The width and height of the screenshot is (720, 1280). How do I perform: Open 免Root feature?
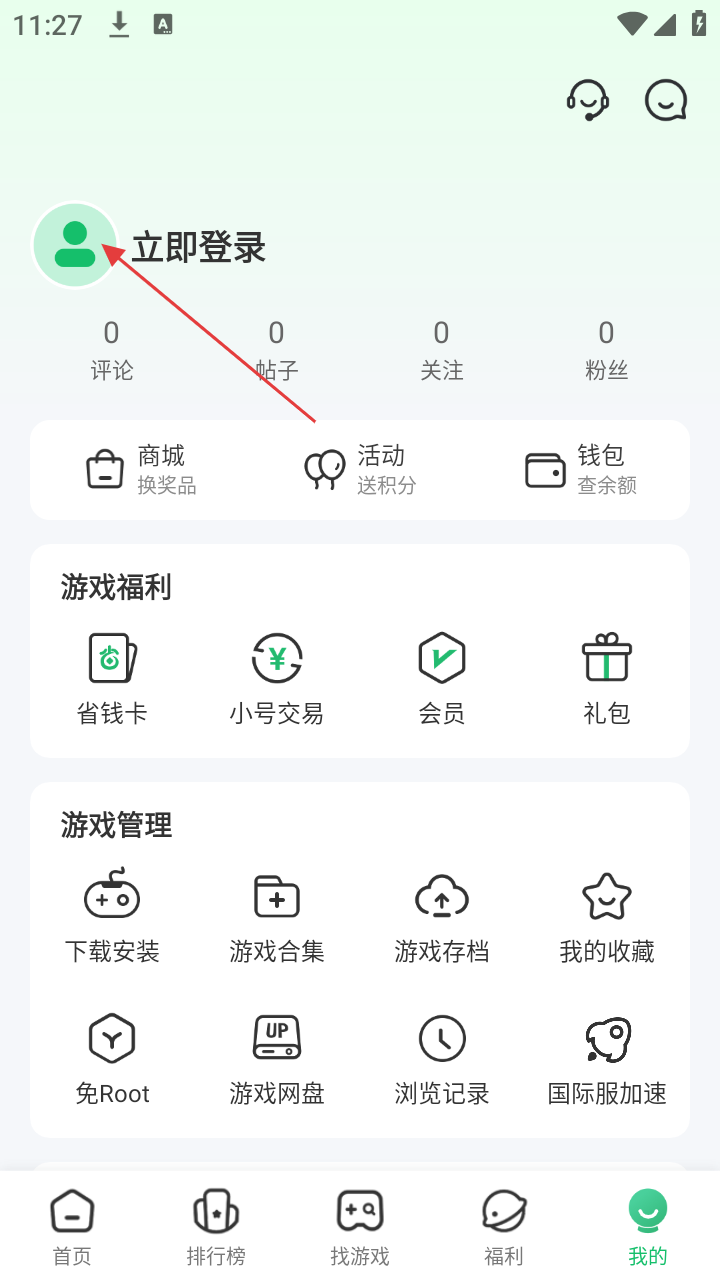[112, 1058]
